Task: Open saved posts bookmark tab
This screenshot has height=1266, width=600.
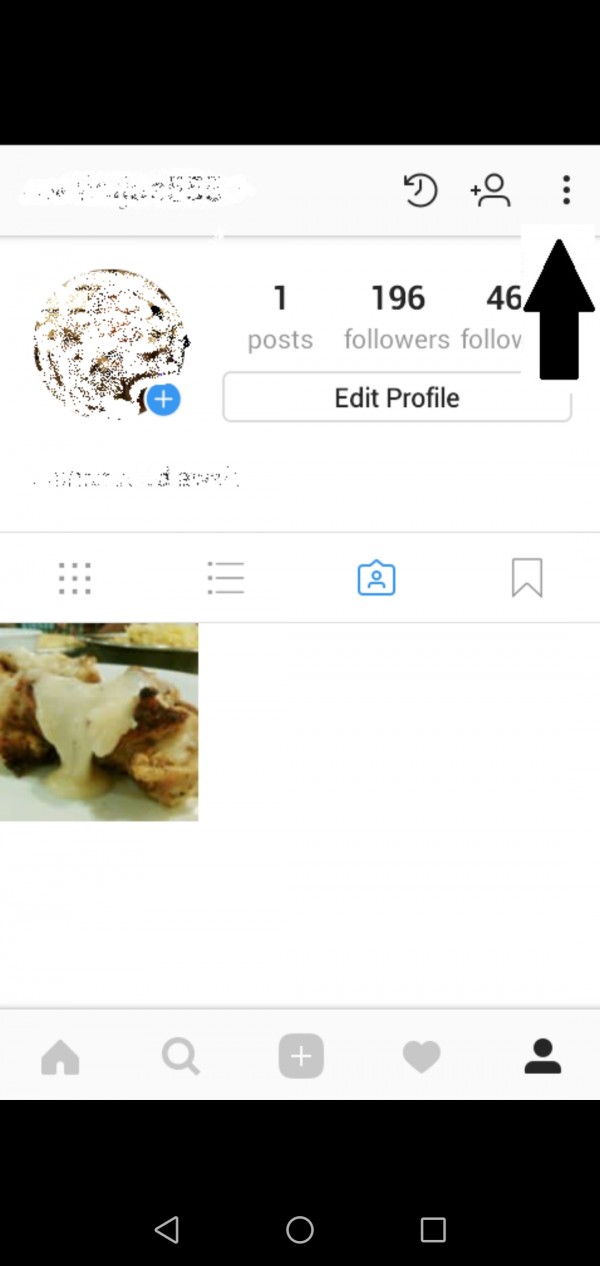Action: click(527, 578)
